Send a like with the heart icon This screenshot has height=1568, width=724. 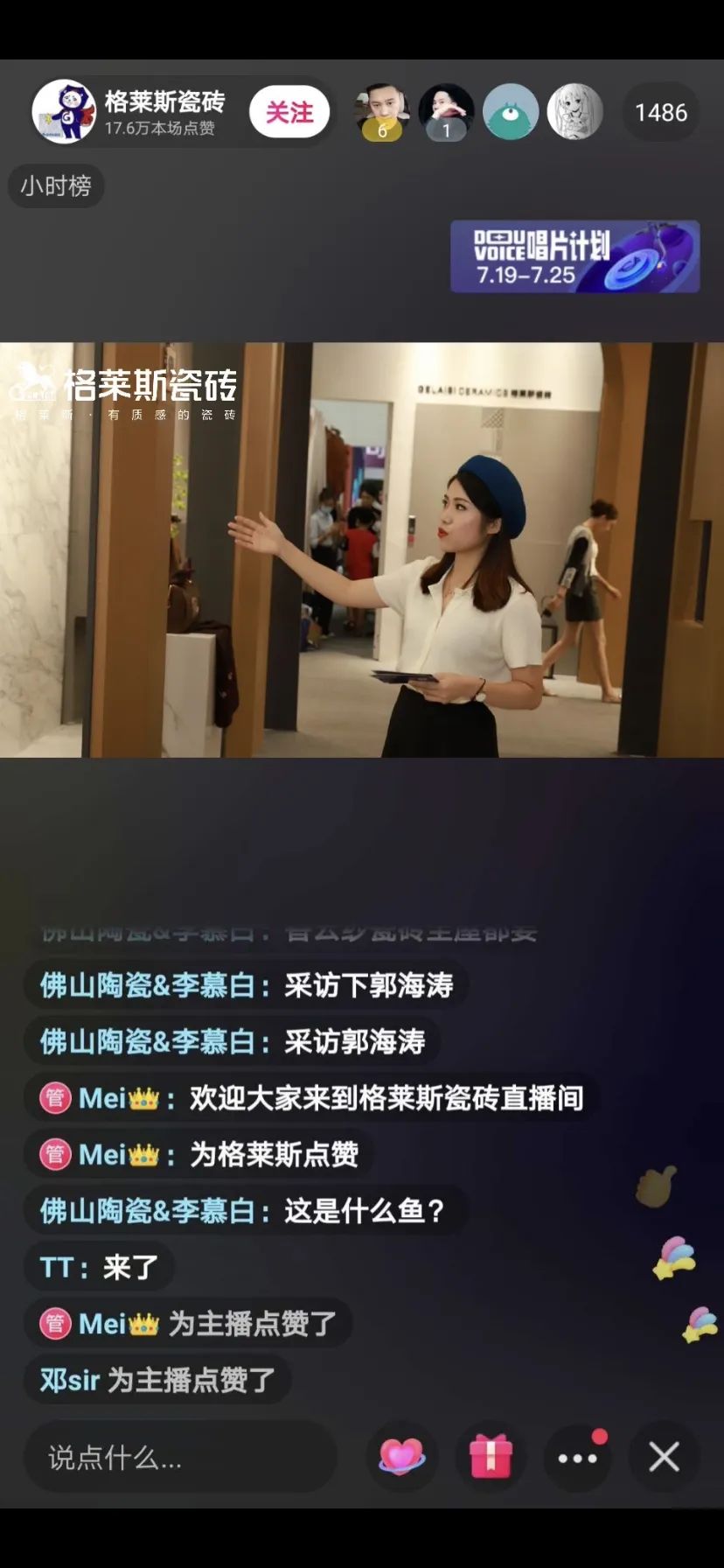pyautogui.click(x=401, y=1458)
